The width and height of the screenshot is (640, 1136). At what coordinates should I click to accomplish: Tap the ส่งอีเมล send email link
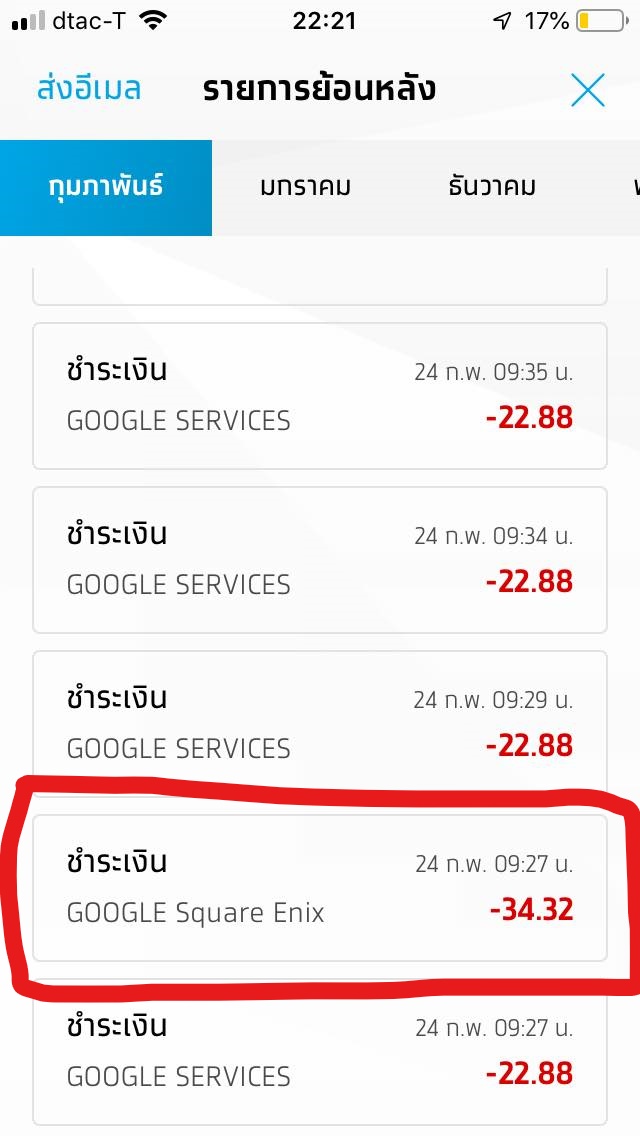88,88
